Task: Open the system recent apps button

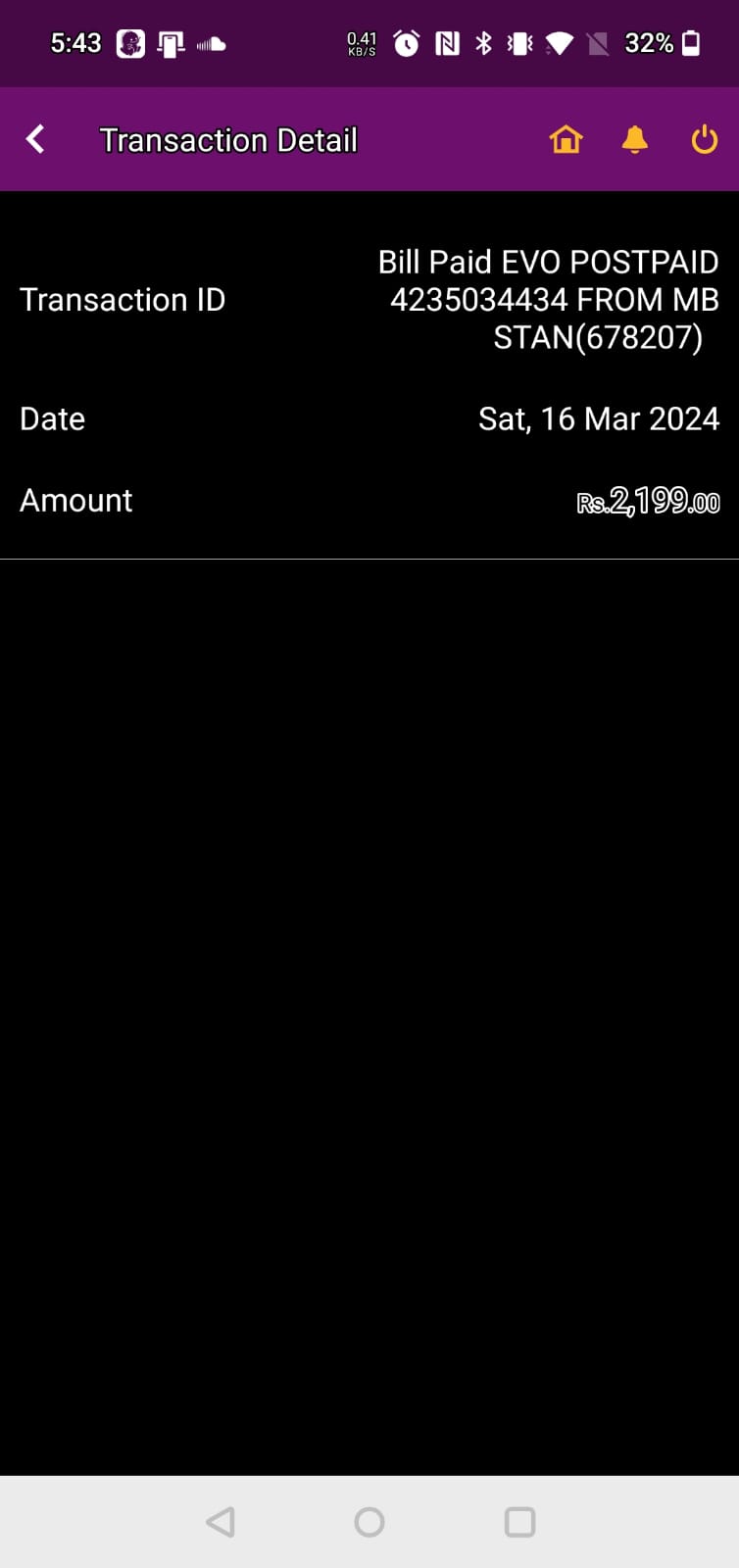Action: tap(519, 1521)
